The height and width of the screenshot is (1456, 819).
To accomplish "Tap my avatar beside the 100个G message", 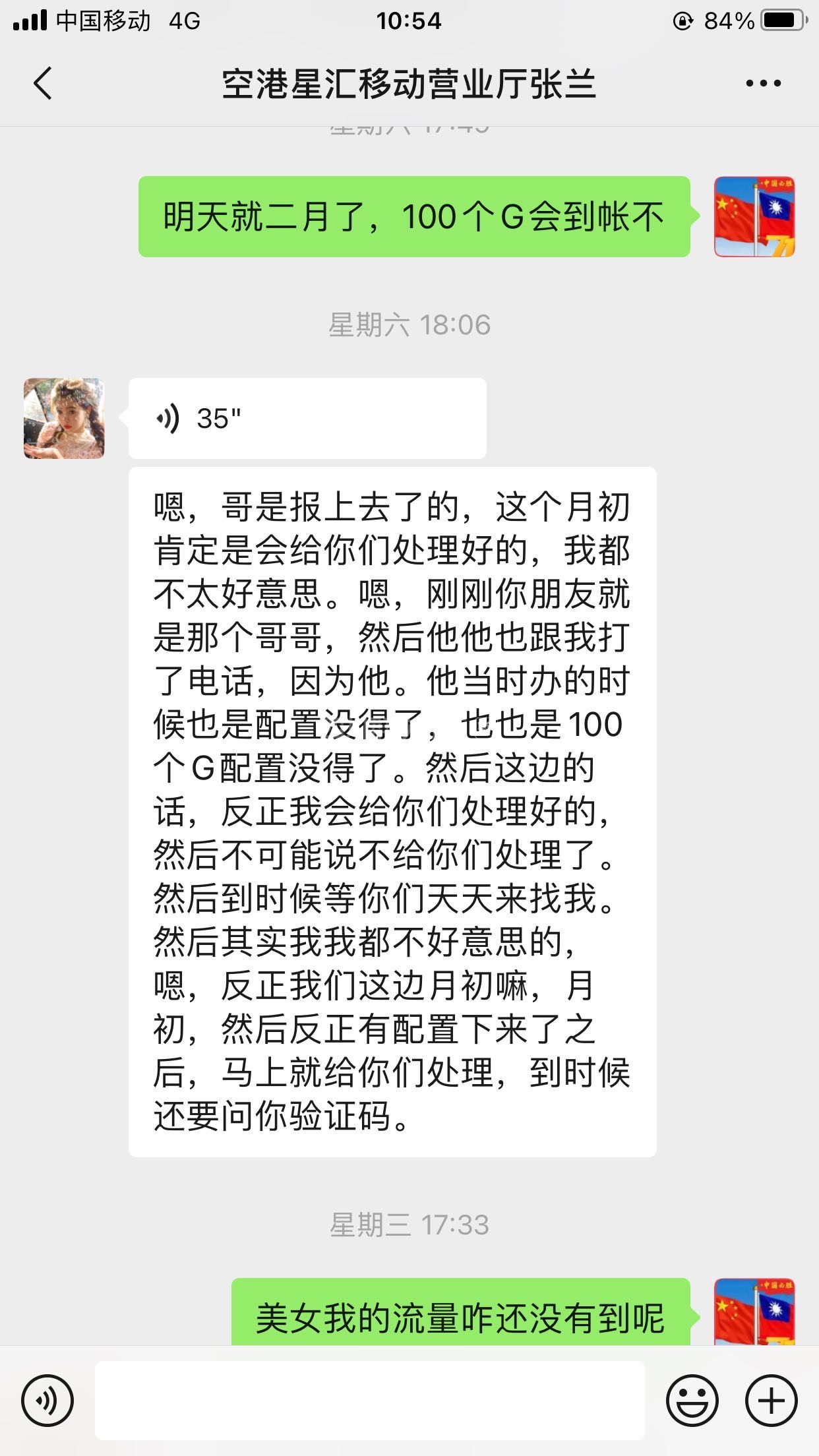I will [x=754, y=216].
